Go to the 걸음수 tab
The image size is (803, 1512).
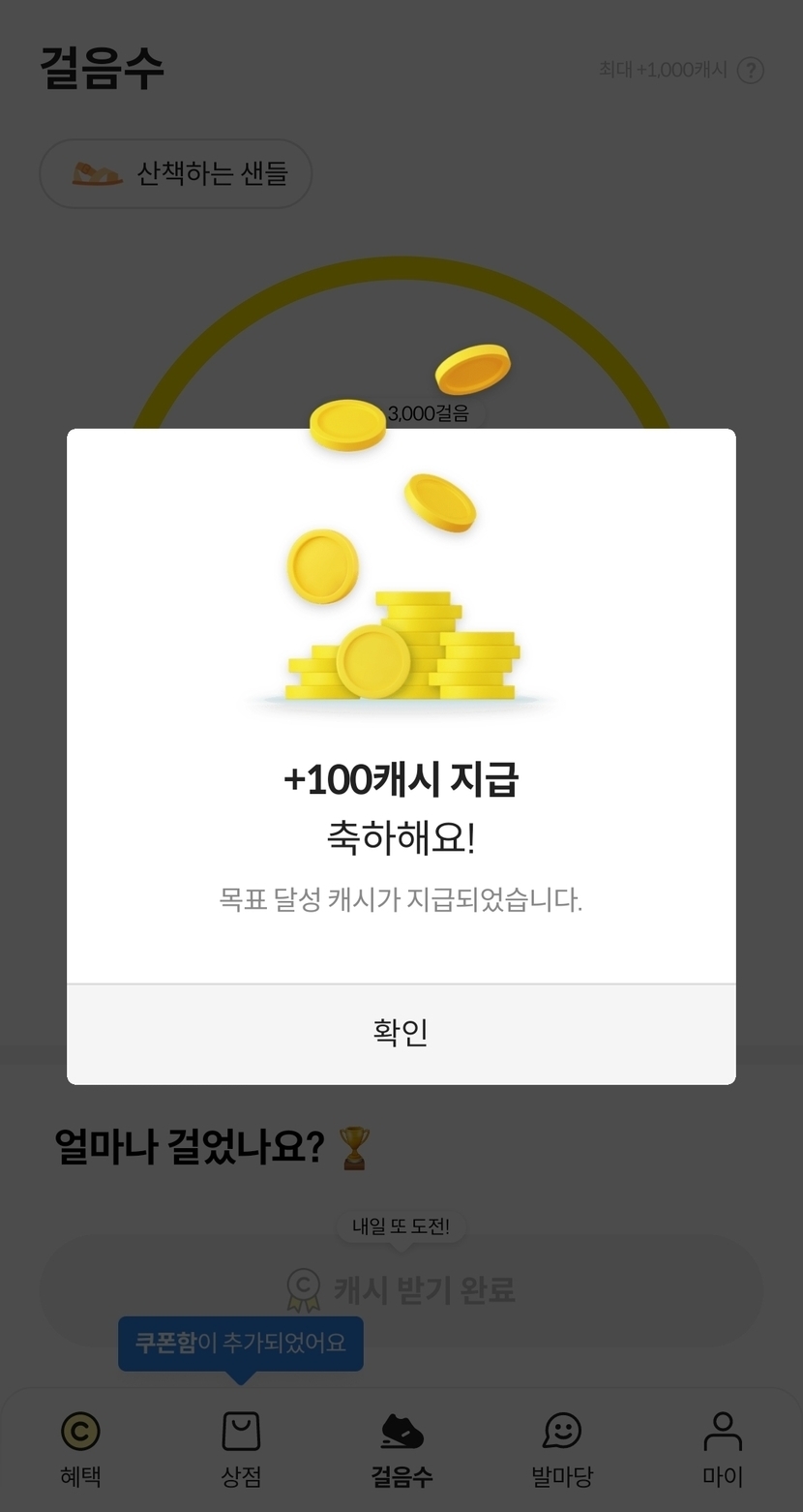point(401,1449)
